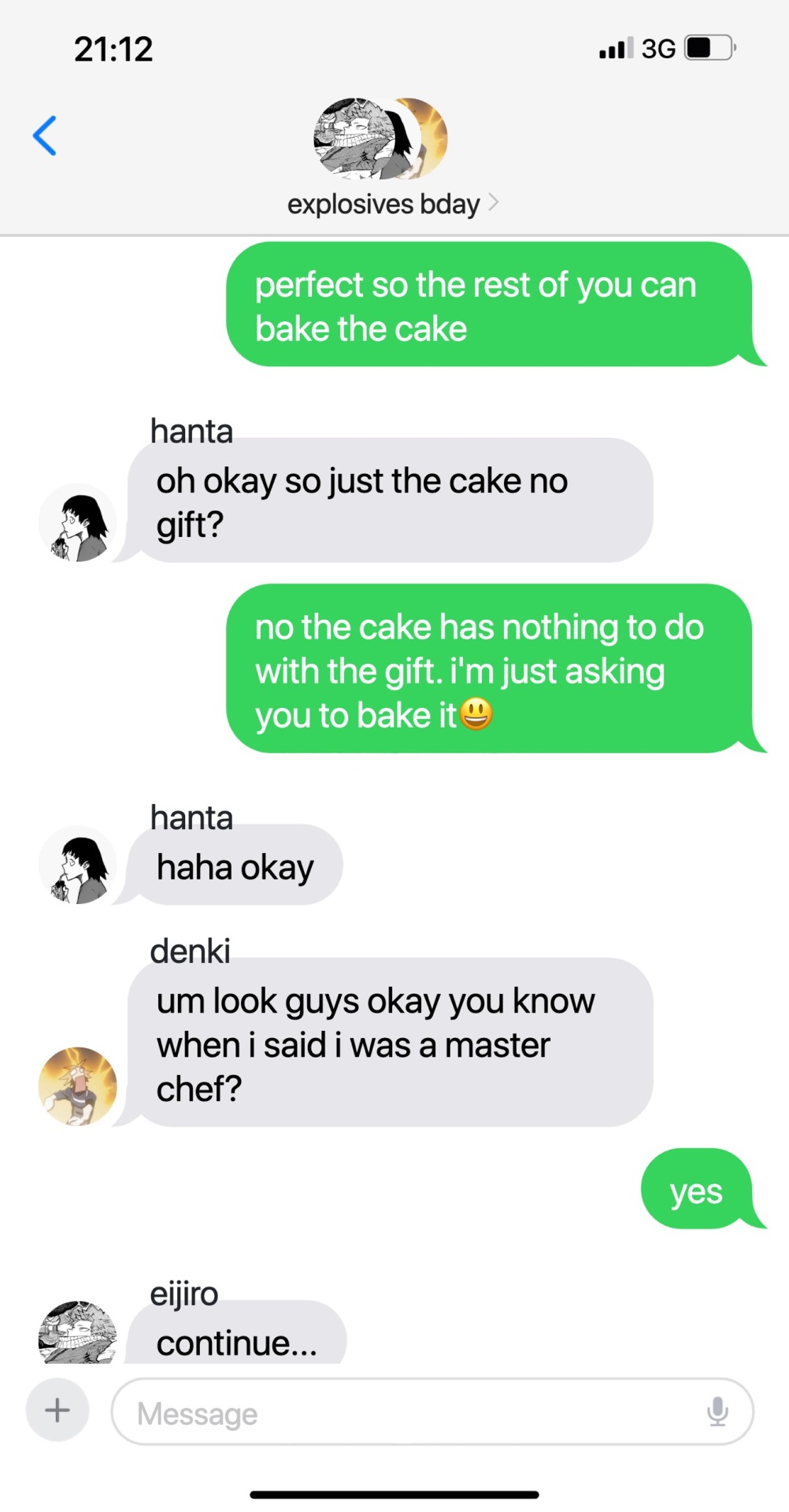Open denki's profile picture
This screenshot has height=1512, width=789.
click(77, 1086)
